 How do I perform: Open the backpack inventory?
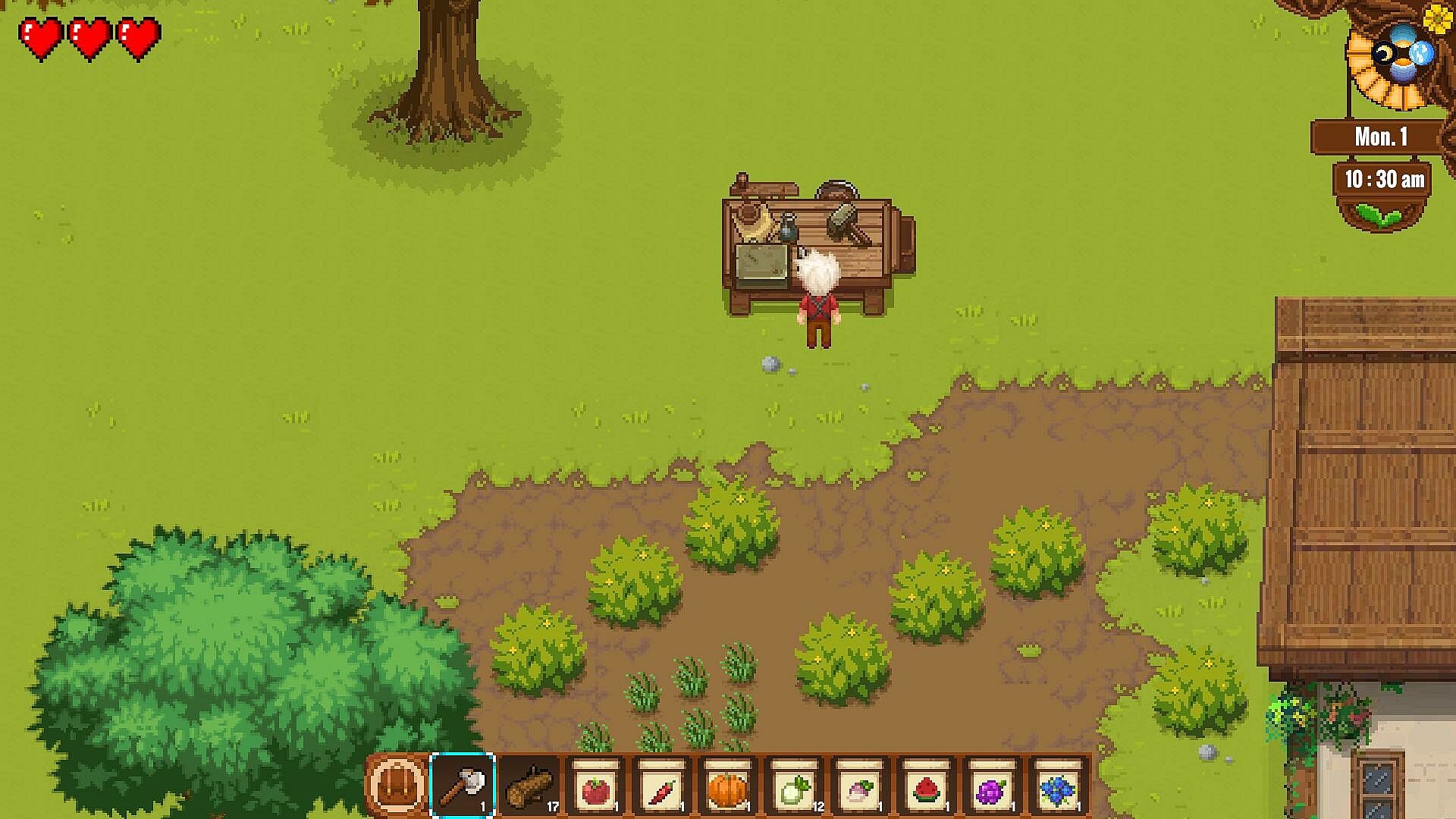click(396, 787)
